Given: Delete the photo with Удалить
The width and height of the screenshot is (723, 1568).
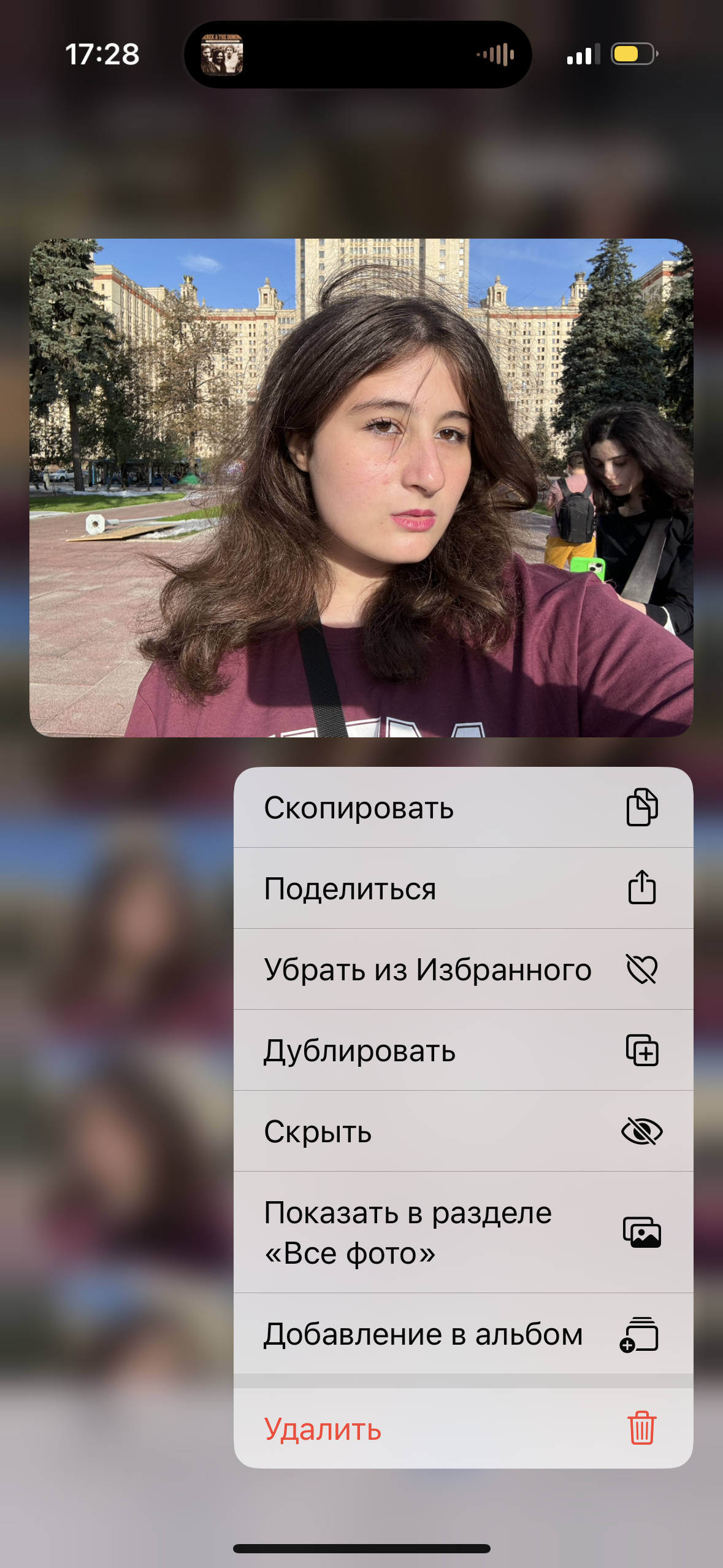Looking at the screenshot, I should click(463, 1428).
